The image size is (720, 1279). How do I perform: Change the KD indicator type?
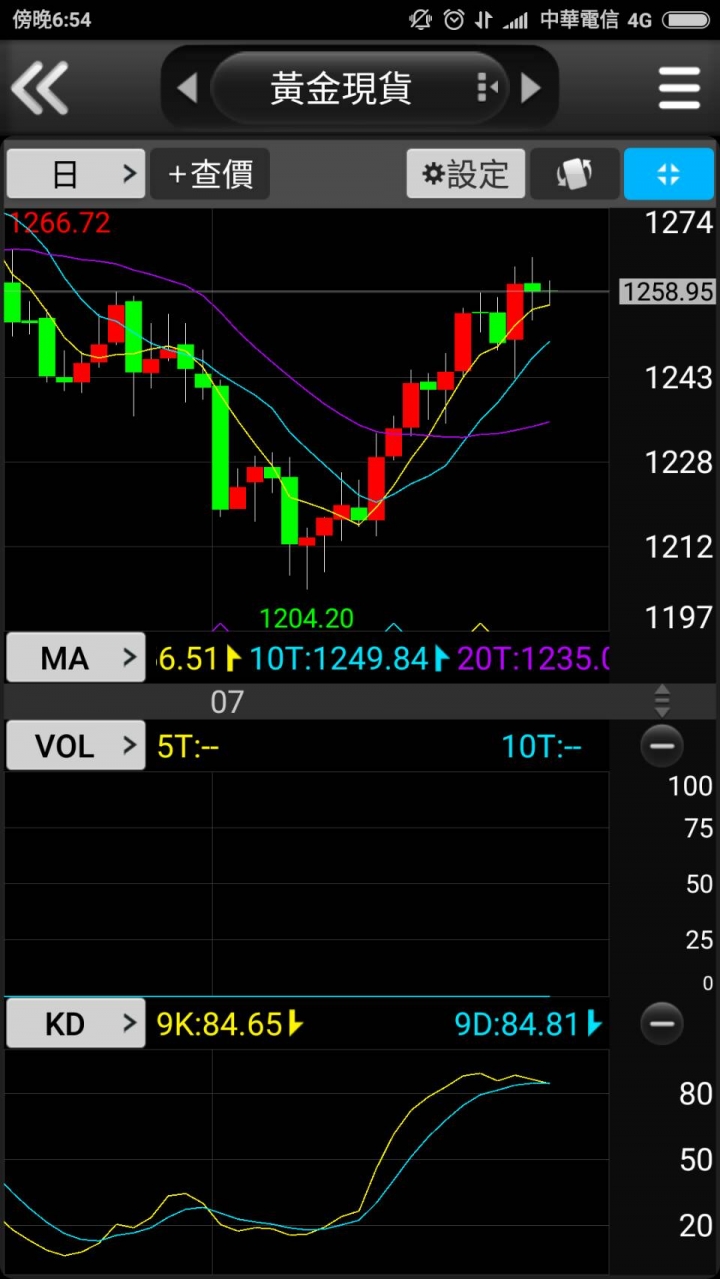pyautogui.click(x=76, y=1024)
